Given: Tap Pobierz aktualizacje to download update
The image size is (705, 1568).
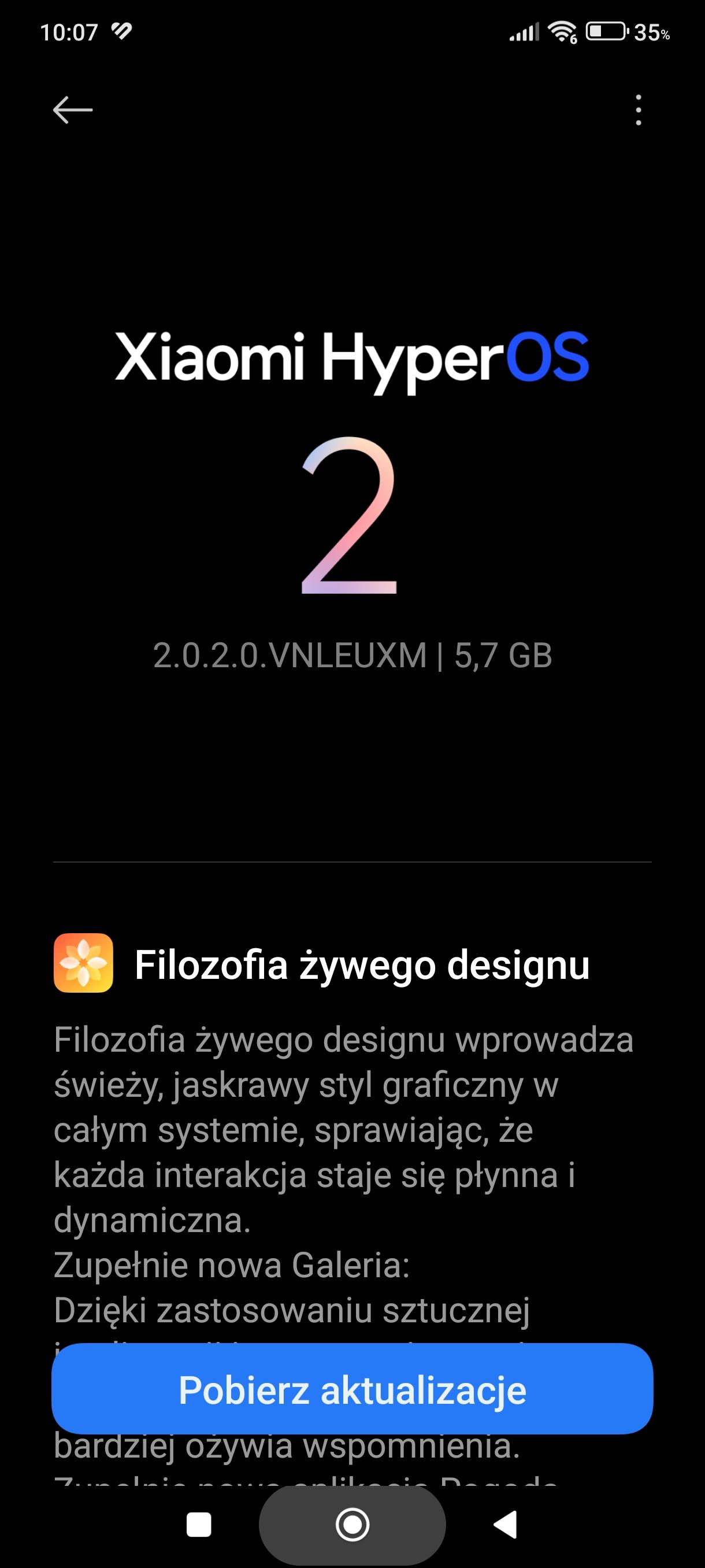Looking at the screenshot, I should pyautogui.click(x=352, y=1390).
